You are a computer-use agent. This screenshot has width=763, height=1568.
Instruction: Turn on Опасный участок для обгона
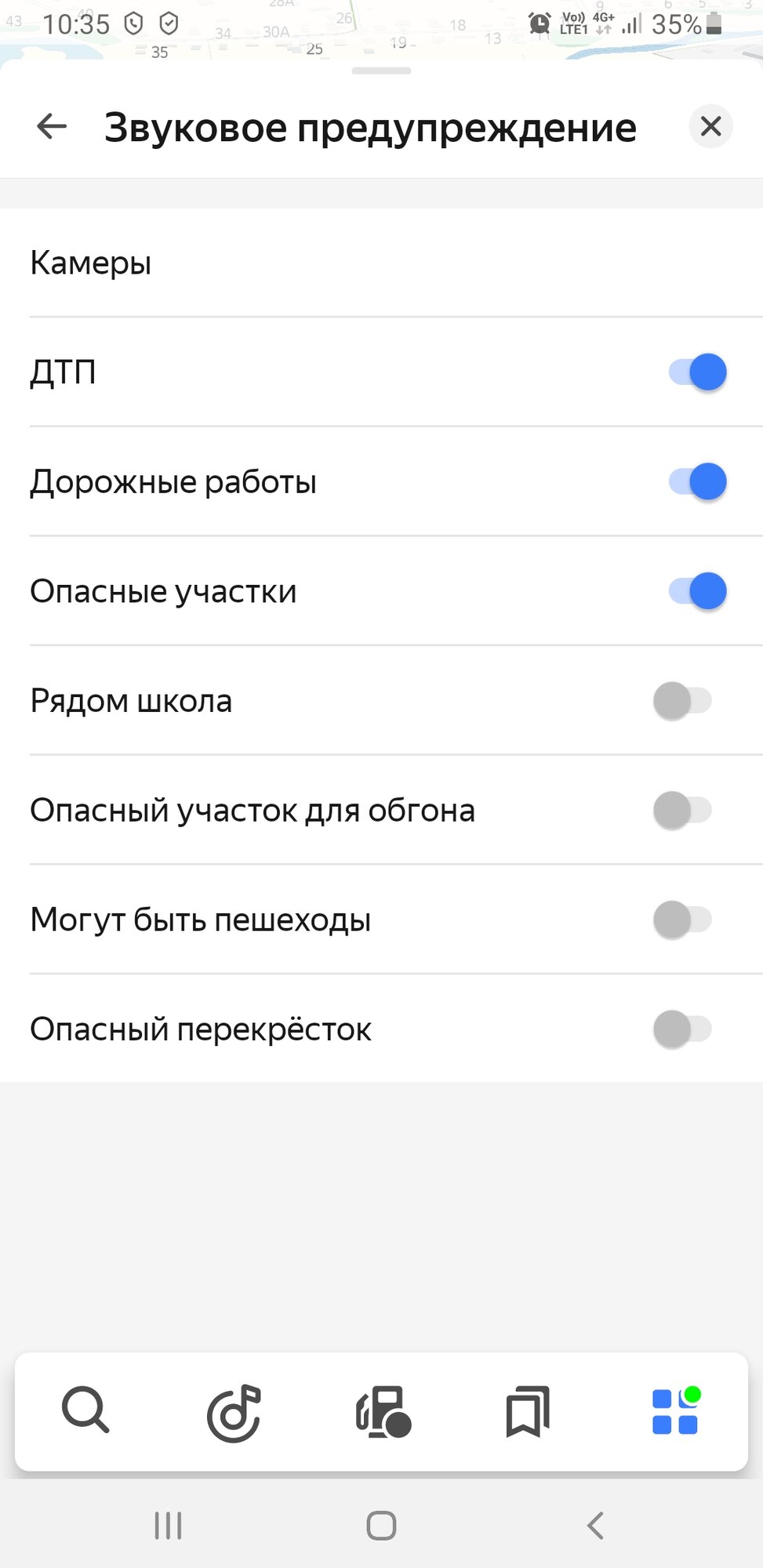point(682,811)
